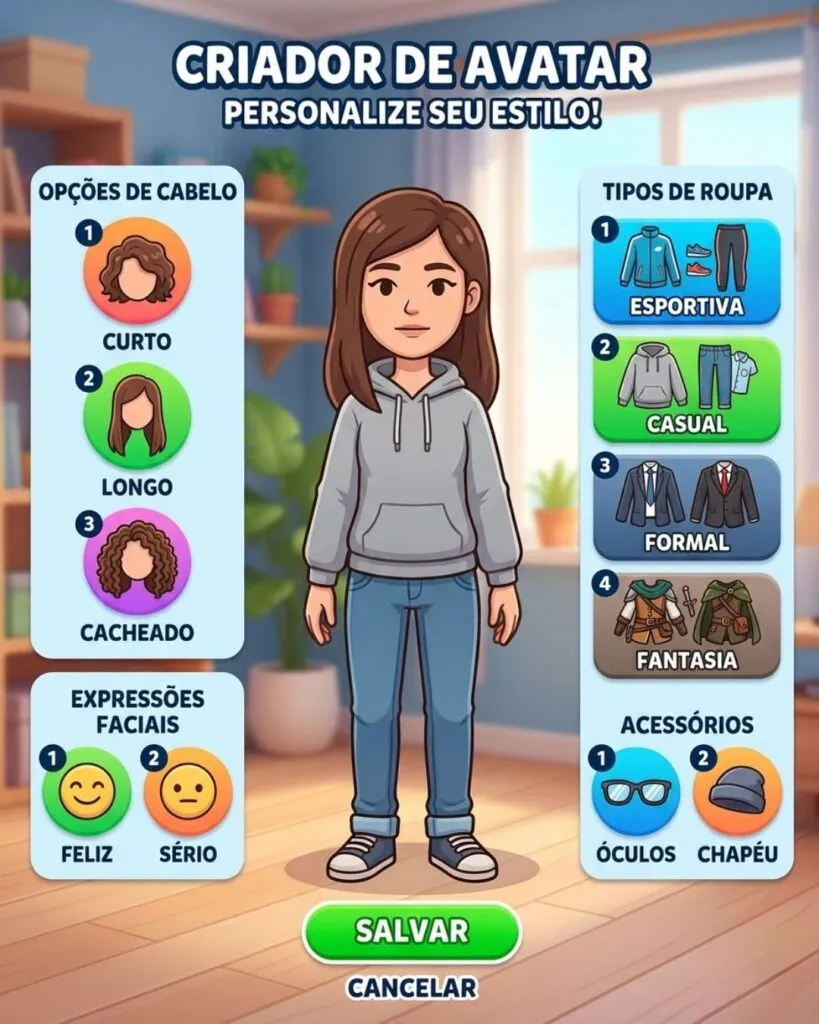Tap Cancelar to discard changes
This screenshot has height=1024, width=819.
click(x=411, y=988)
